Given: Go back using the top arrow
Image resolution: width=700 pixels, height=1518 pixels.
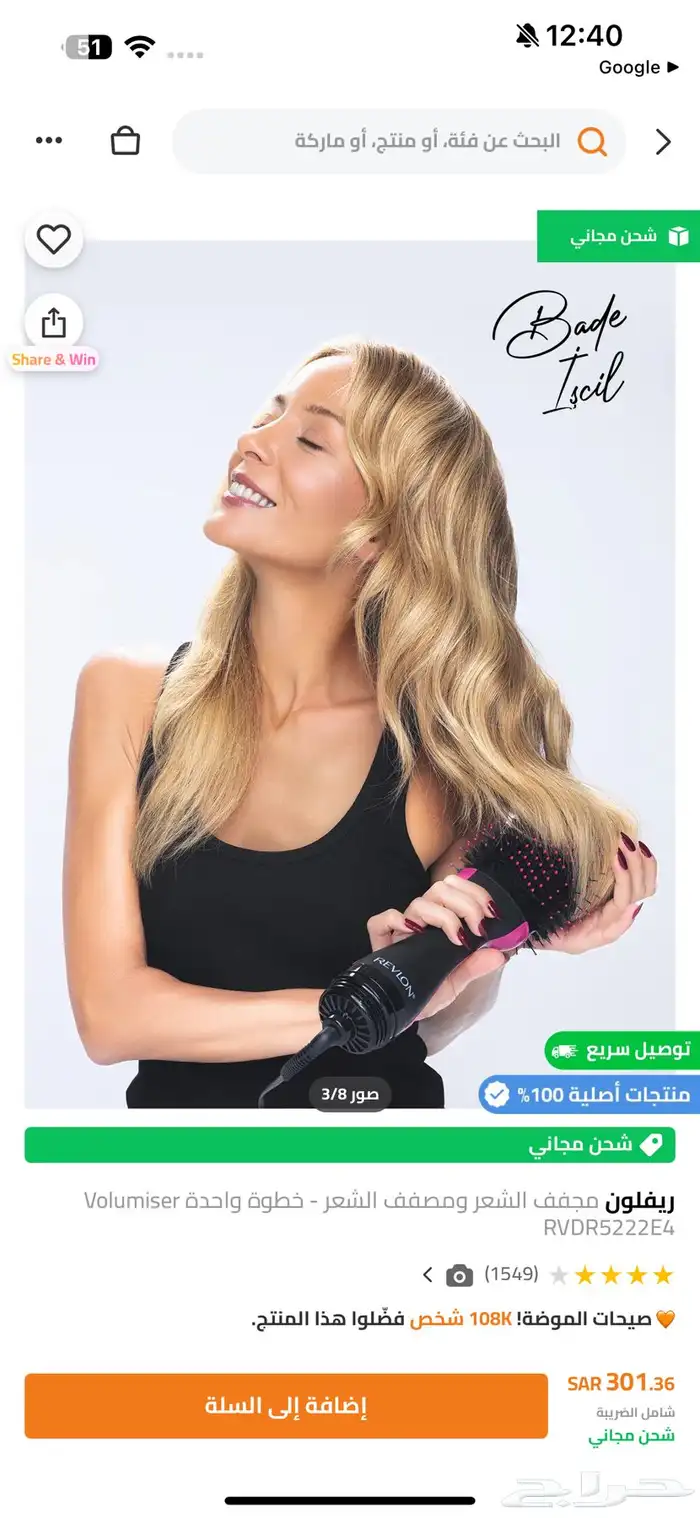Looking at the screenshot, I should click(x=662, y=142).
